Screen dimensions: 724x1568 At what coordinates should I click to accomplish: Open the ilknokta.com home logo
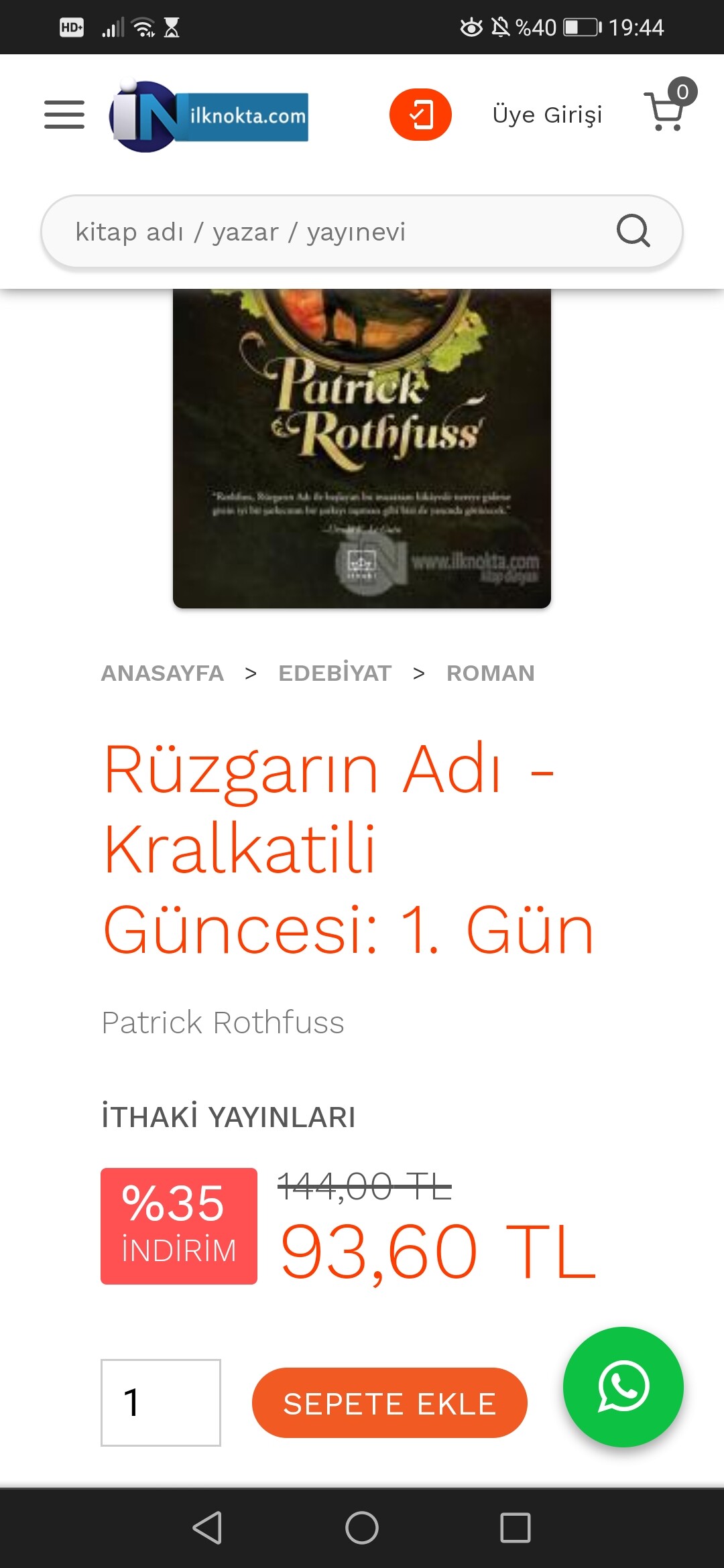tap(208, 116)
